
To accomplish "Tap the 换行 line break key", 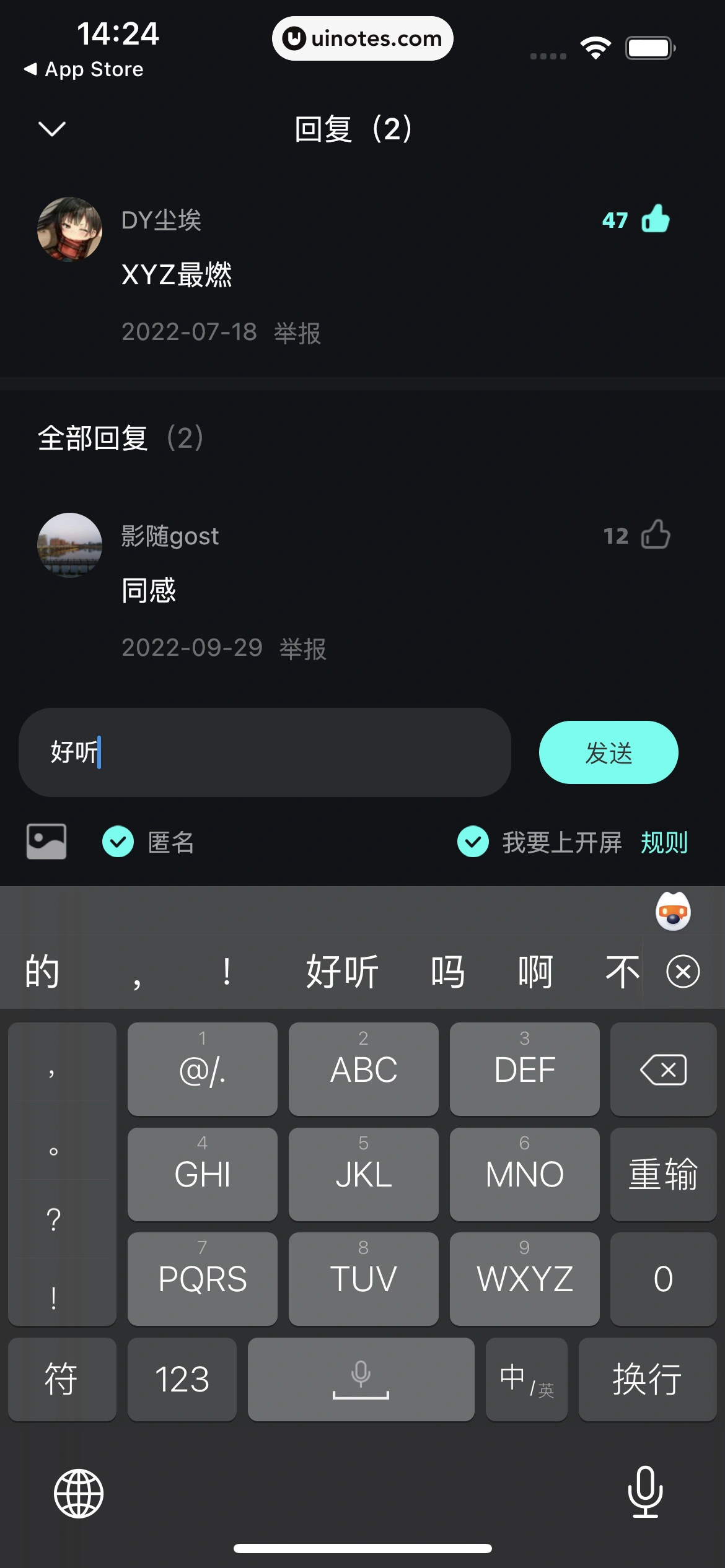I will click(647, 1378).
